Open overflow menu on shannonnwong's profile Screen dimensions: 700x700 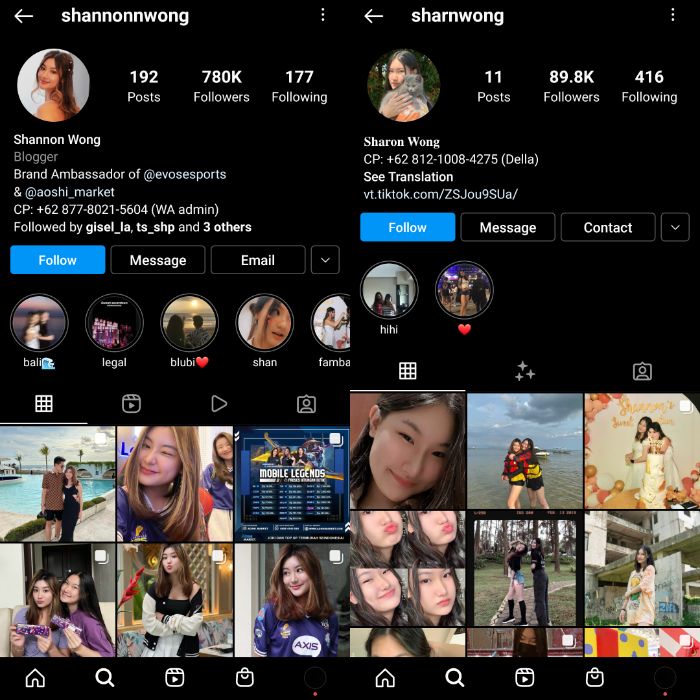coord(322,16)
